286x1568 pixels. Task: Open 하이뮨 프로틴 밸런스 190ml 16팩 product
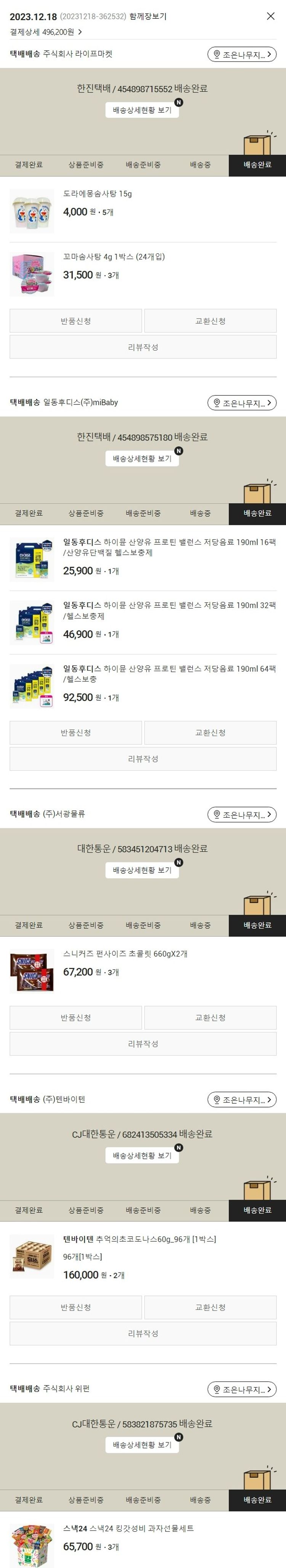[x=169, y=547]
